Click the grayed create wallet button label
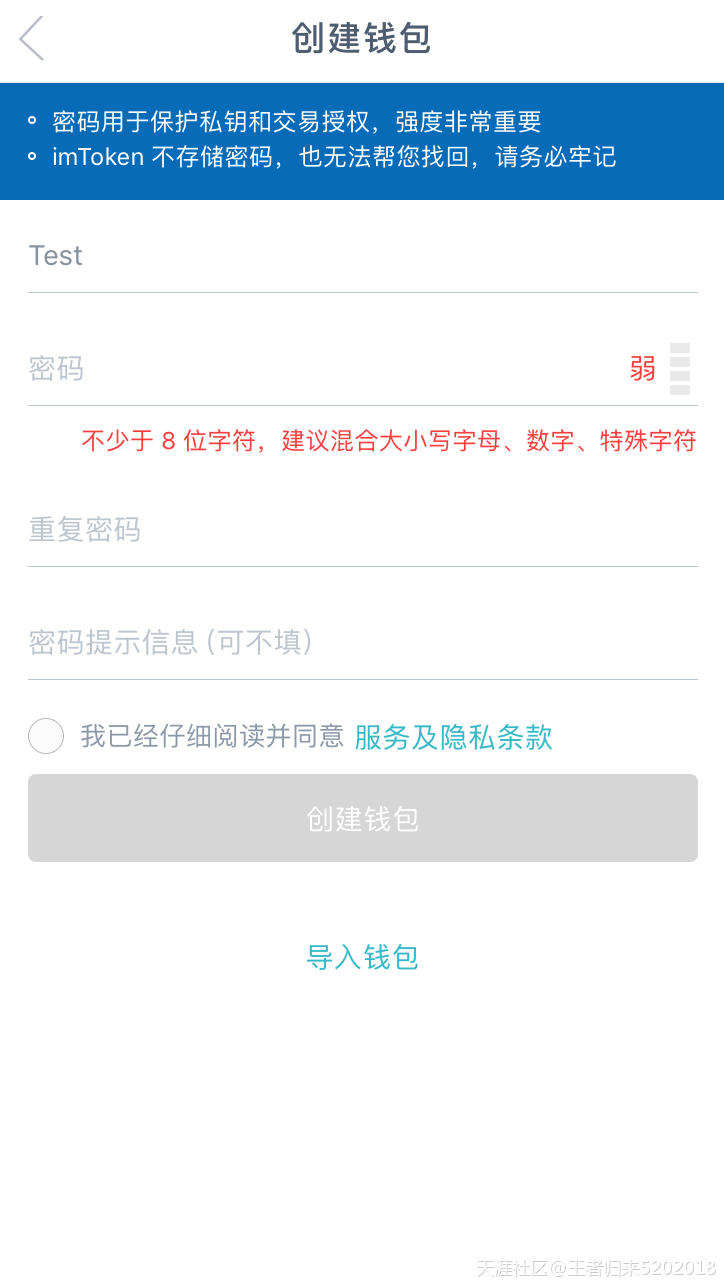 [x=362, y=817]
